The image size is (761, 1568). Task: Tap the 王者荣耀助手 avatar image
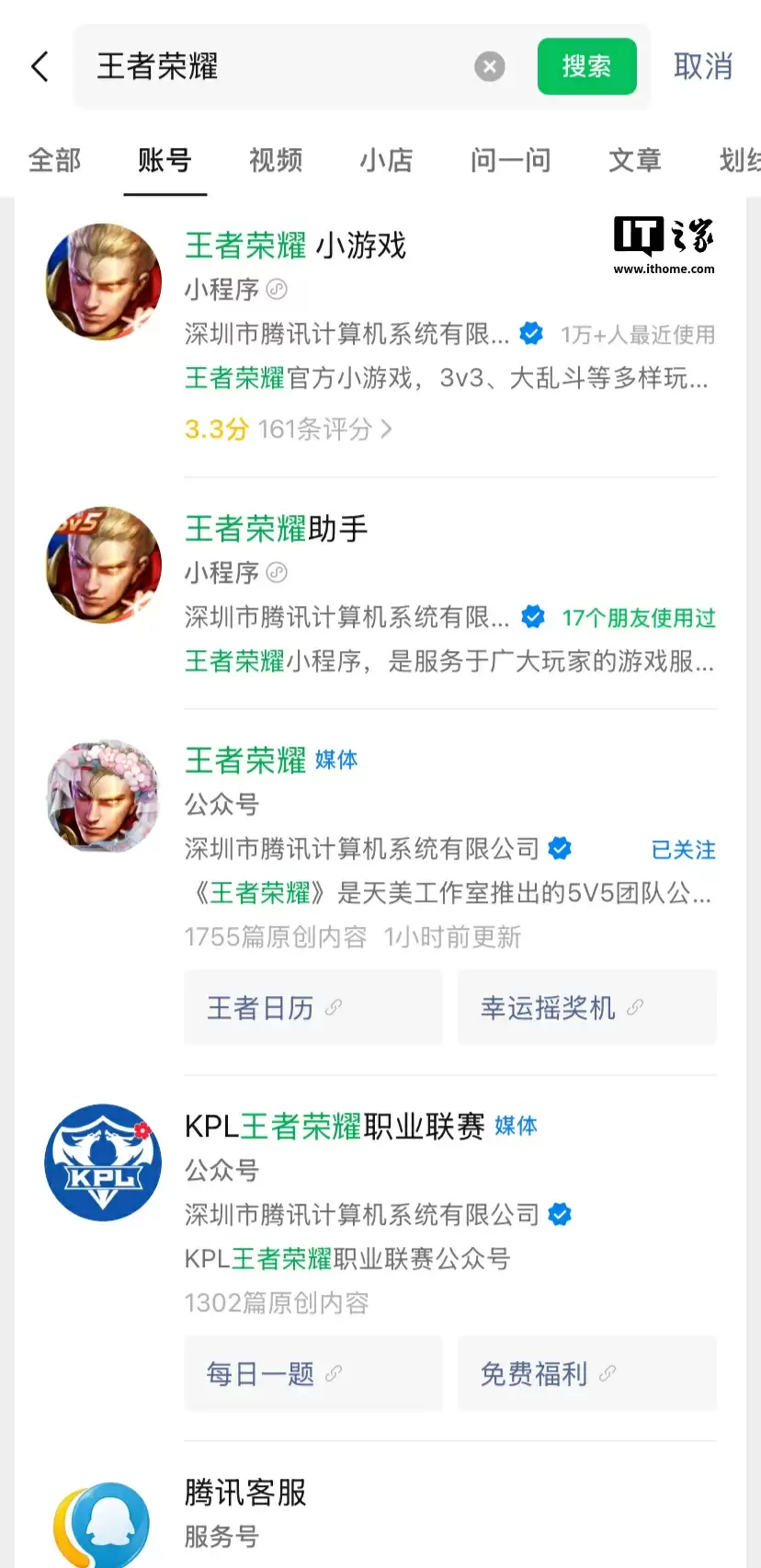point(103,565)
